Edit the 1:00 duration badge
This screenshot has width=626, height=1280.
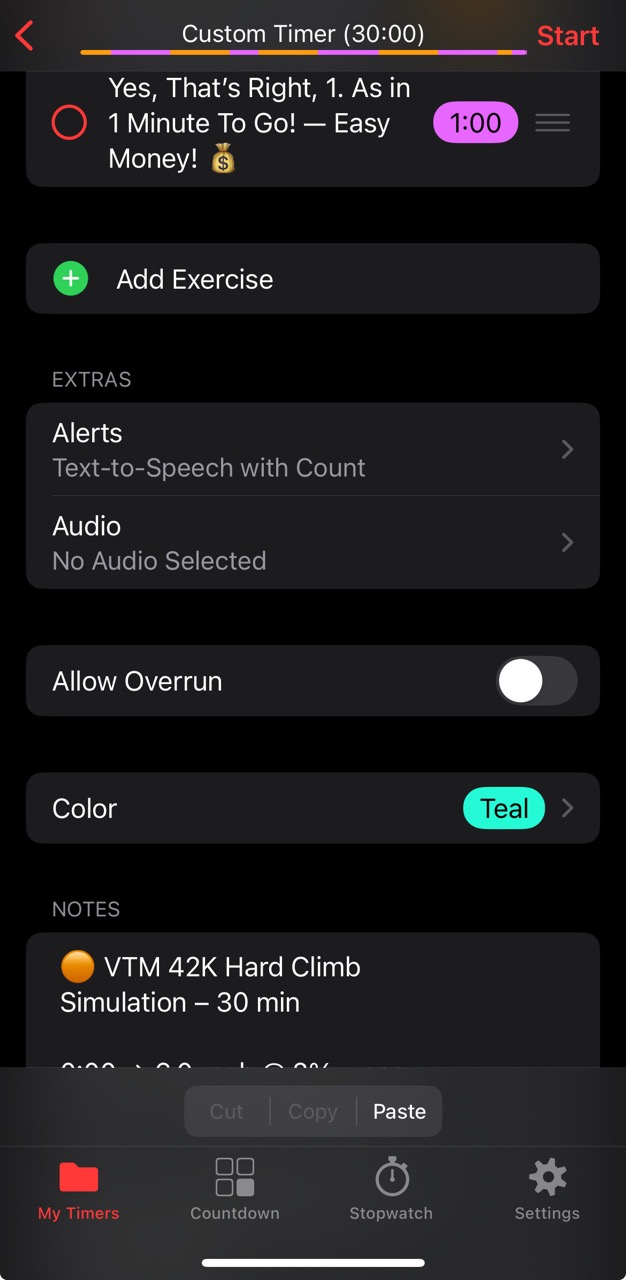click(x=475, y=123)
